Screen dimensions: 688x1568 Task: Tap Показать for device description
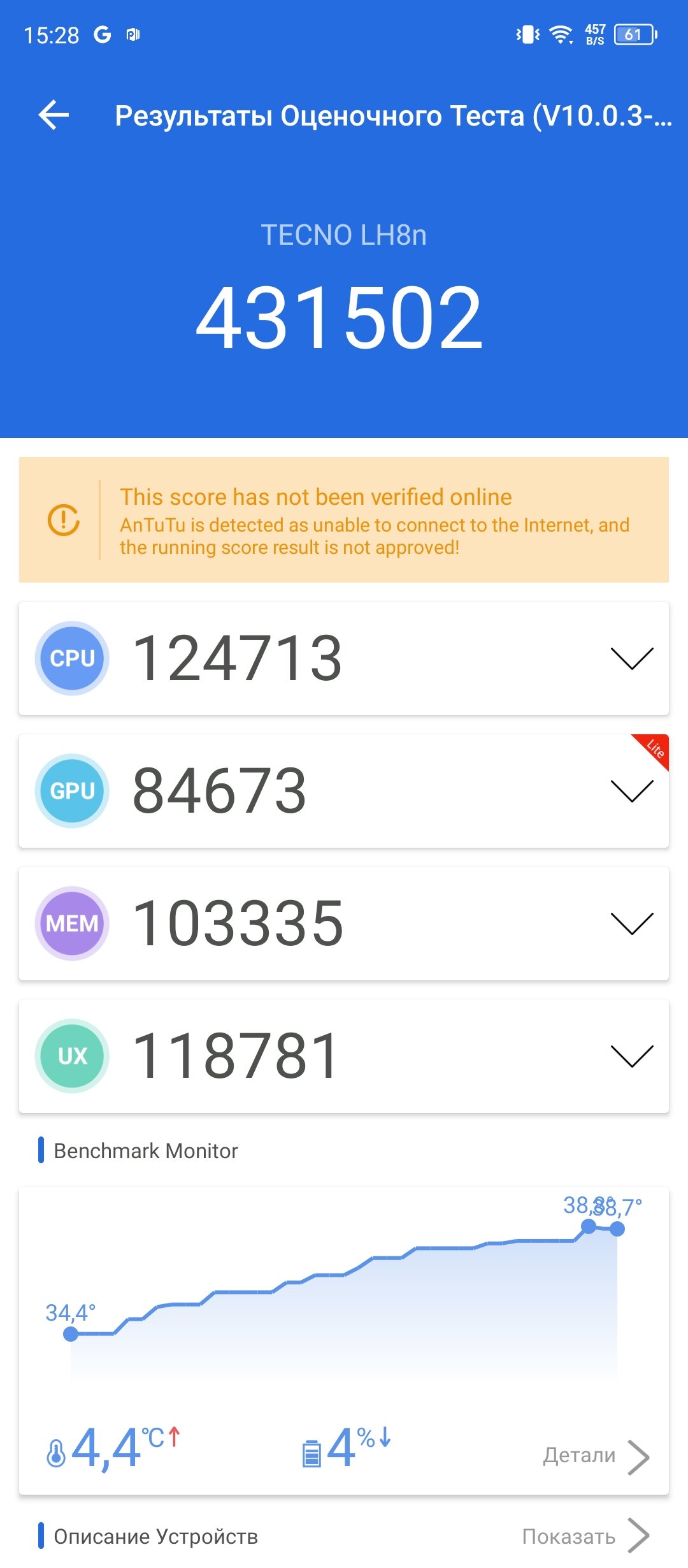pos(585,1536)
